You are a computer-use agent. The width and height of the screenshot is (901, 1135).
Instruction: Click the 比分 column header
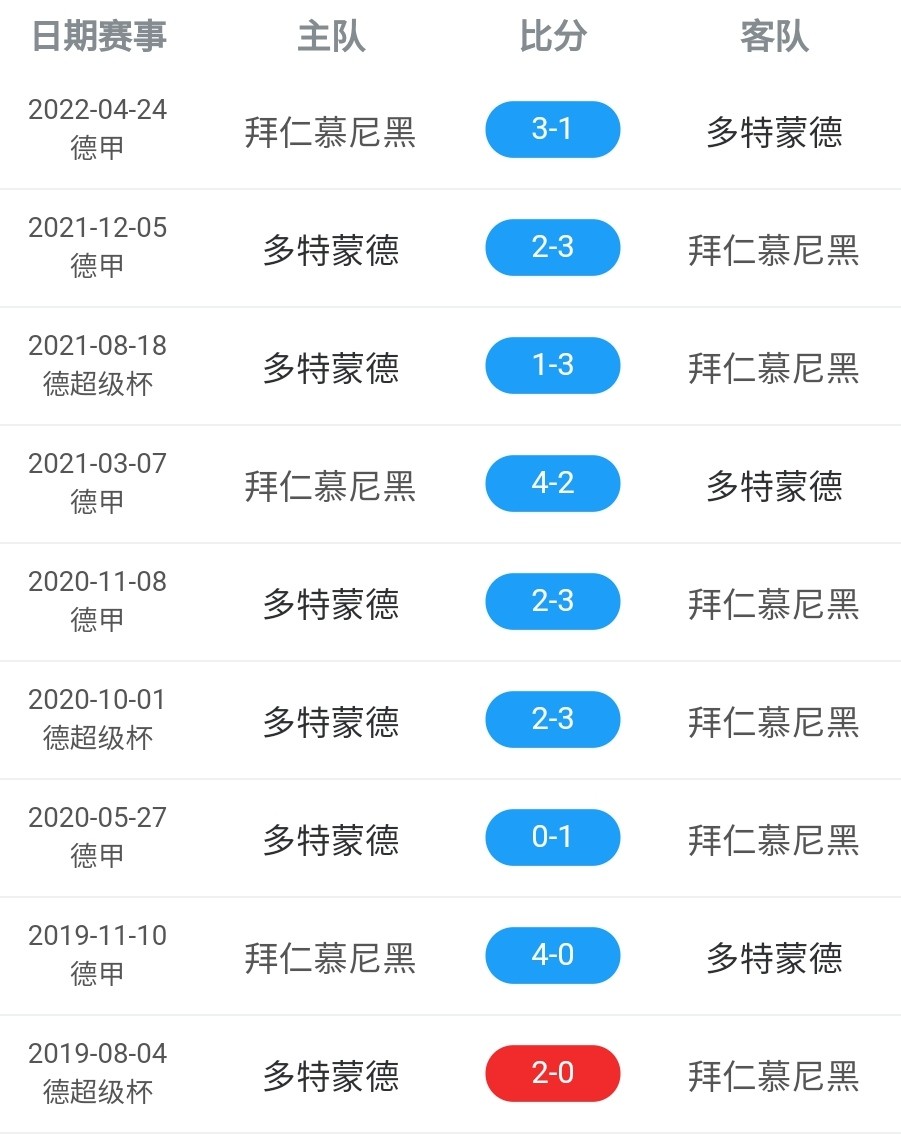pyautogui.click(x=552, y=37)
